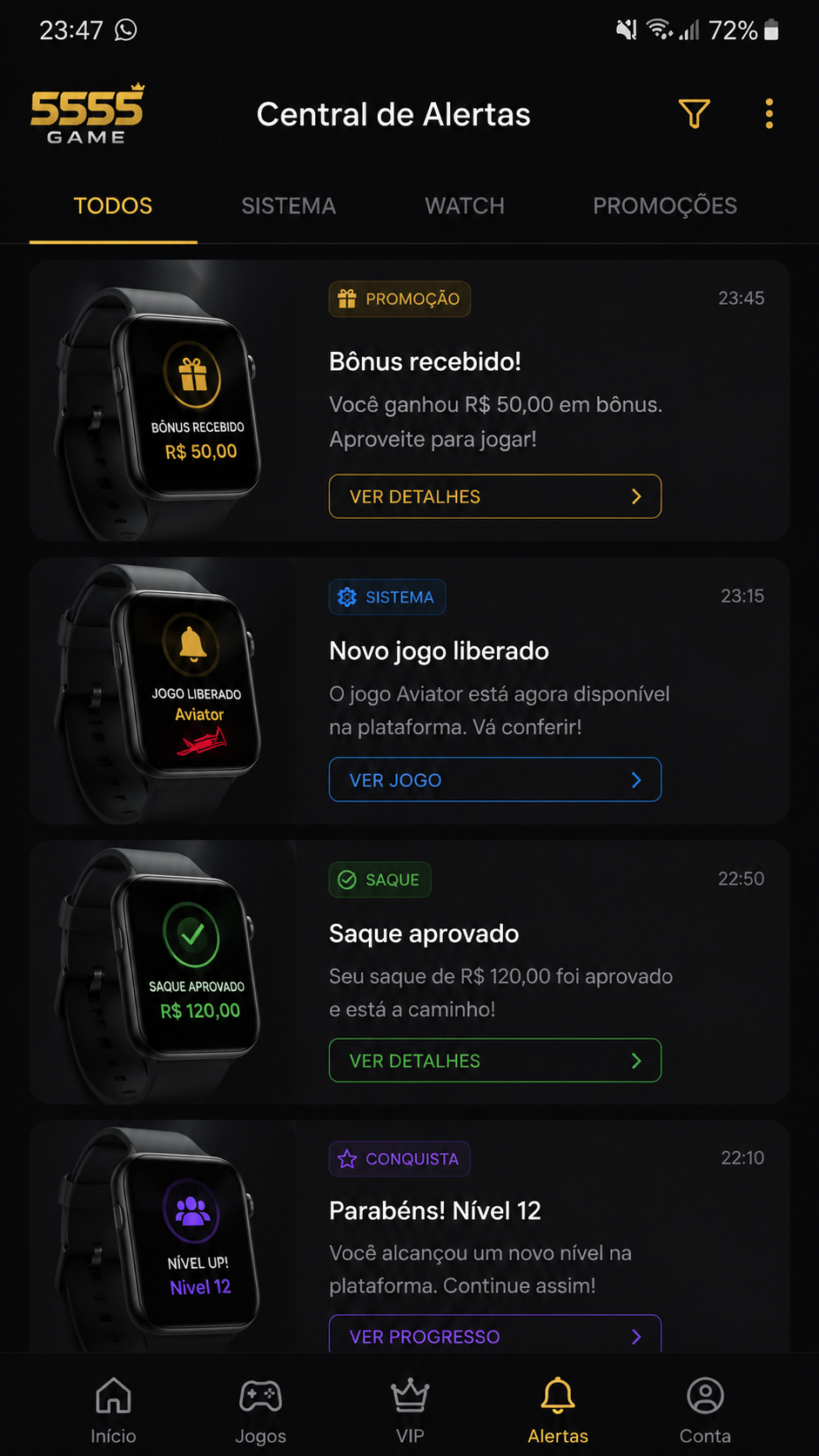View details of Saque aprovado alert
Image resolution: width=819 pixels, height=1456 pixels.
tap(494, 1061)
